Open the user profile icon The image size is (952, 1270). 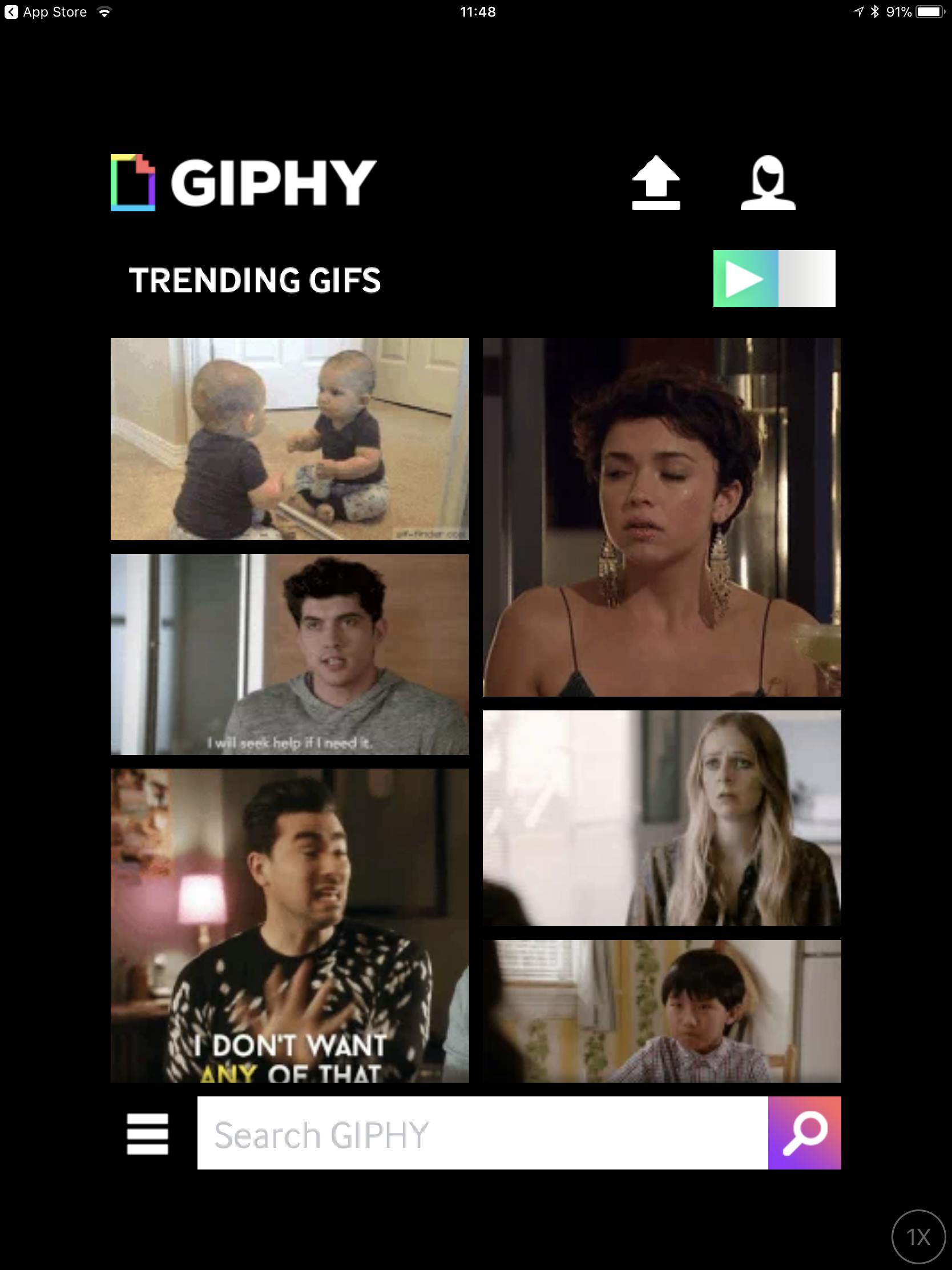768,183
